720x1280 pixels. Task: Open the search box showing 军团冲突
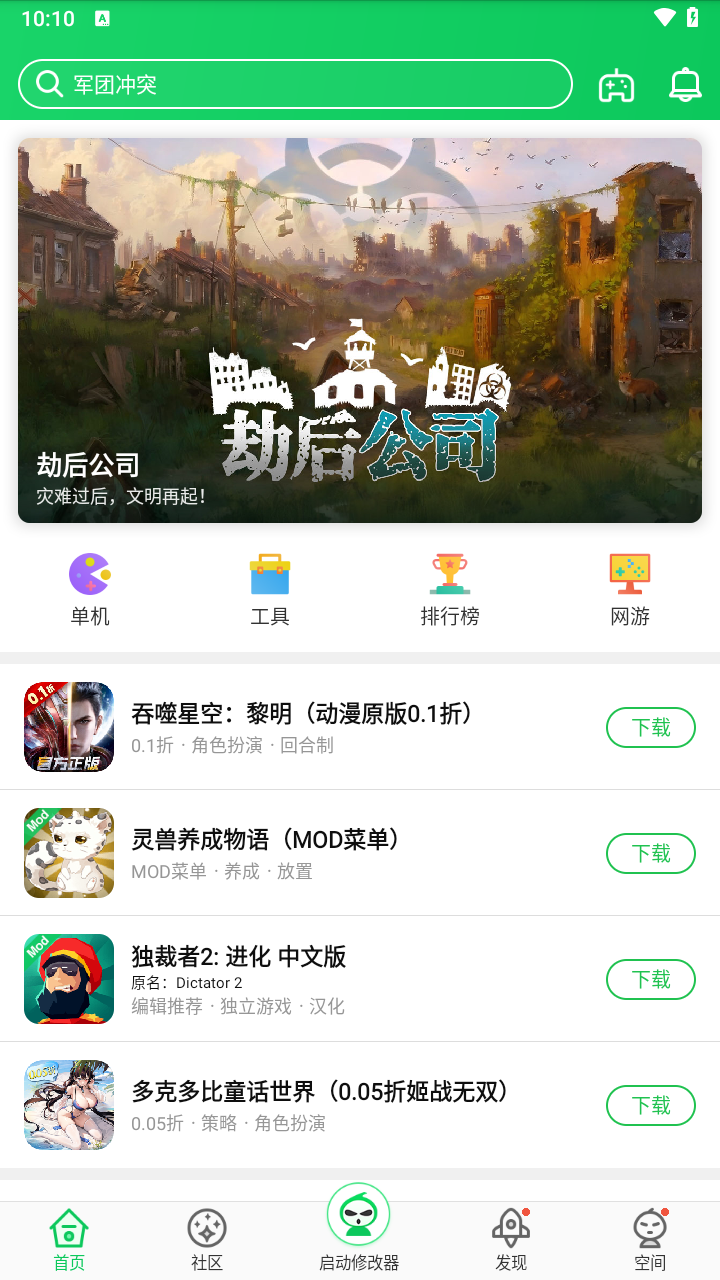click(x=295, y=84)
